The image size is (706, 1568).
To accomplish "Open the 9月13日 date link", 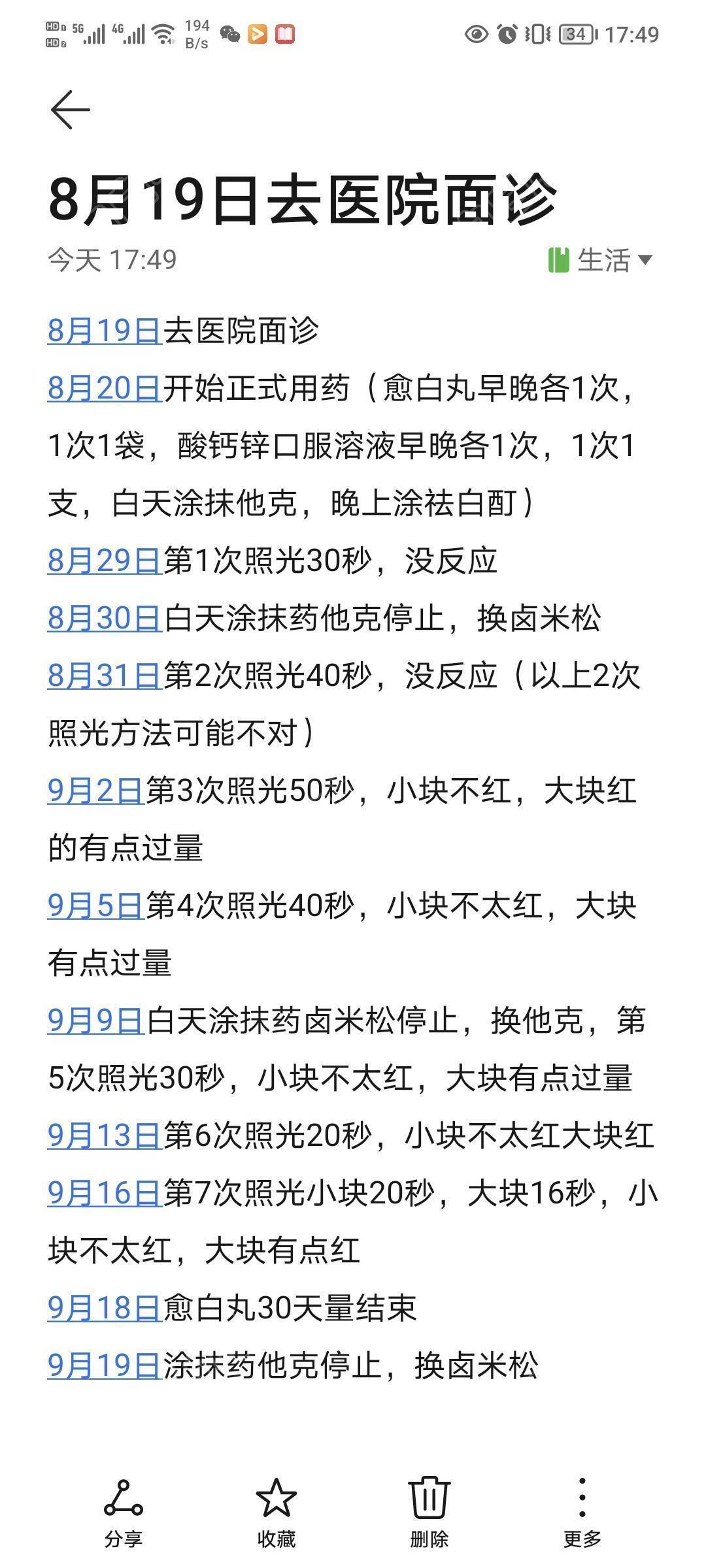I will coord(105,1136).
